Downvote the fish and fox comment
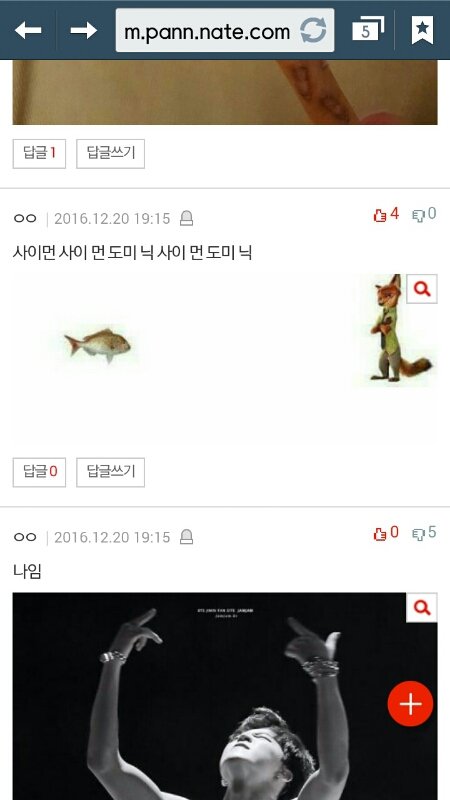Image resolution: width=450 pixels, height=800 pixels. tap(424, 214)
